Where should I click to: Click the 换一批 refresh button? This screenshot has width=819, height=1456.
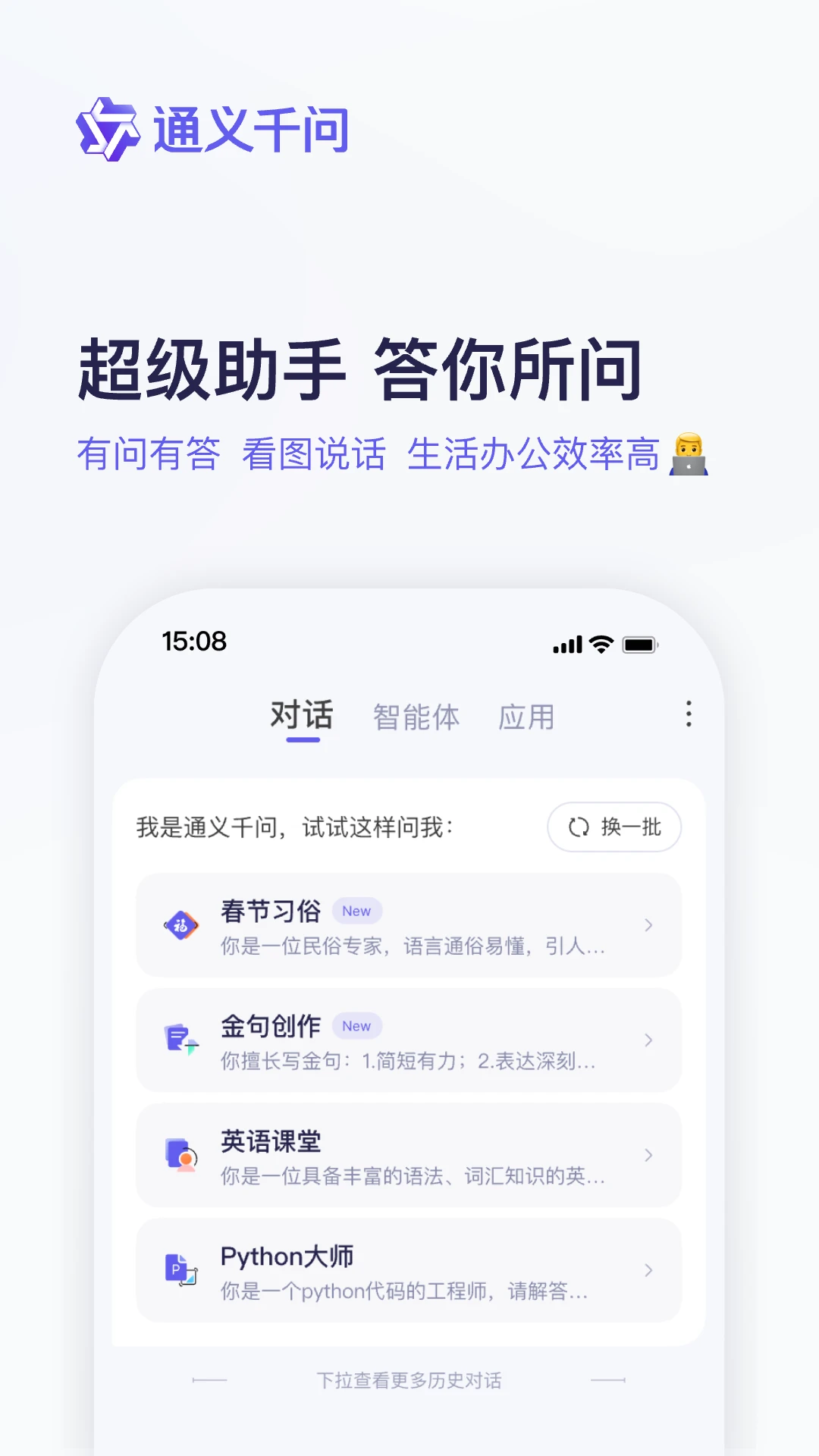coord(613,828)
